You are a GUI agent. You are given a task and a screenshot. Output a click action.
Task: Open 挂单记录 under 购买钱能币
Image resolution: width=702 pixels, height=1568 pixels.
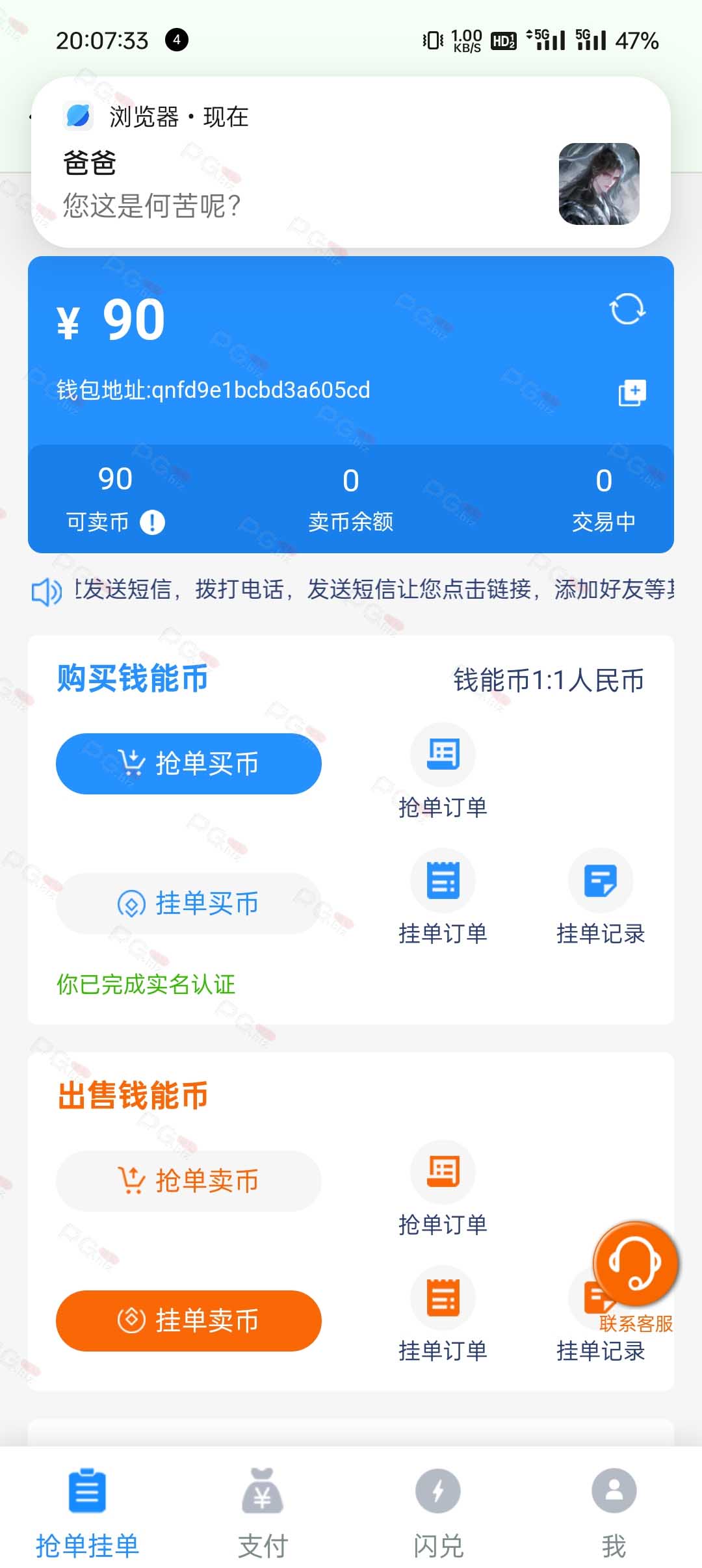pos(601,898)
